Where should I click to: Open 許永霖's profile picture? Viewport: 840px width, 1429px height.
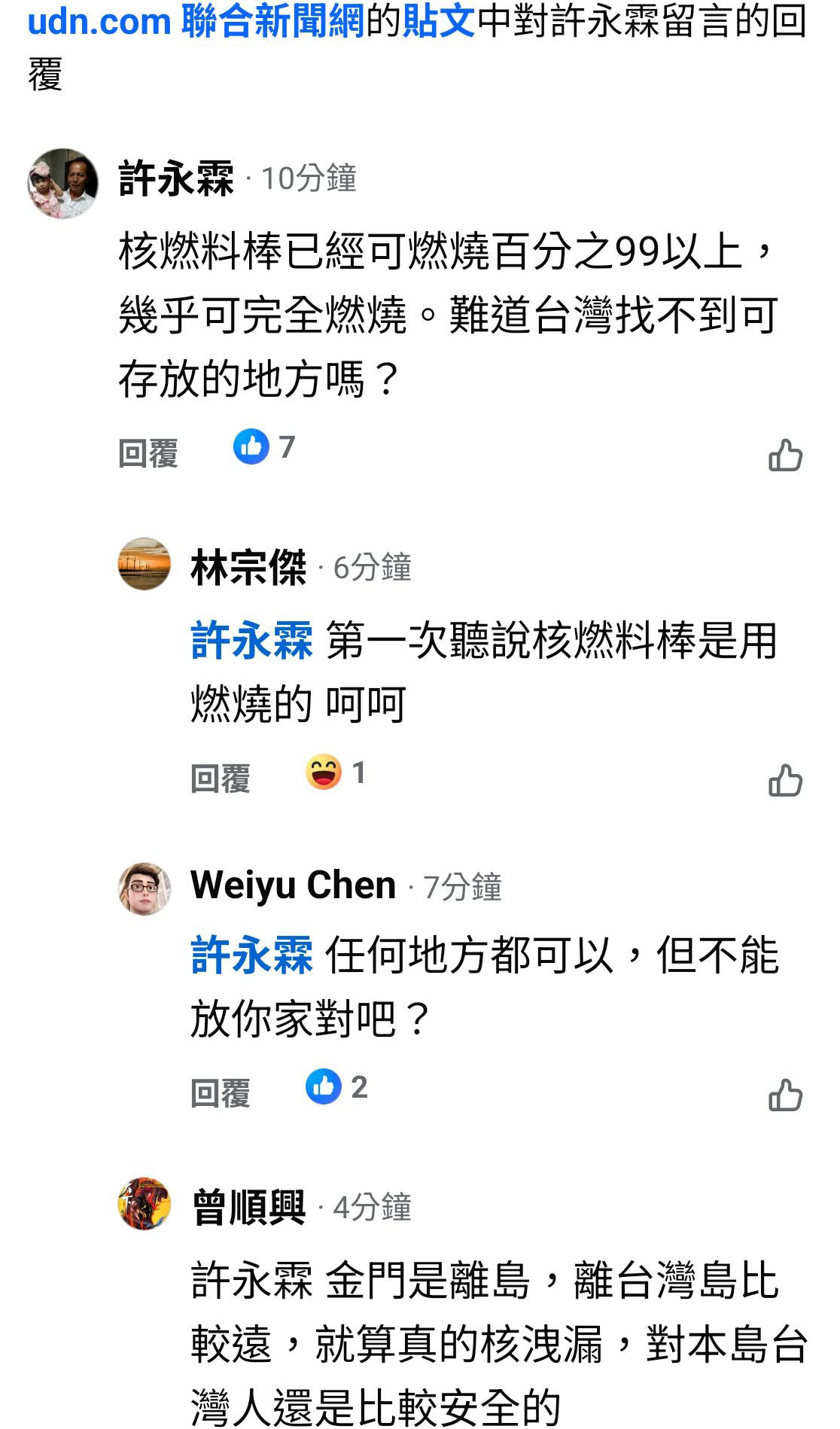click(63, 183)
